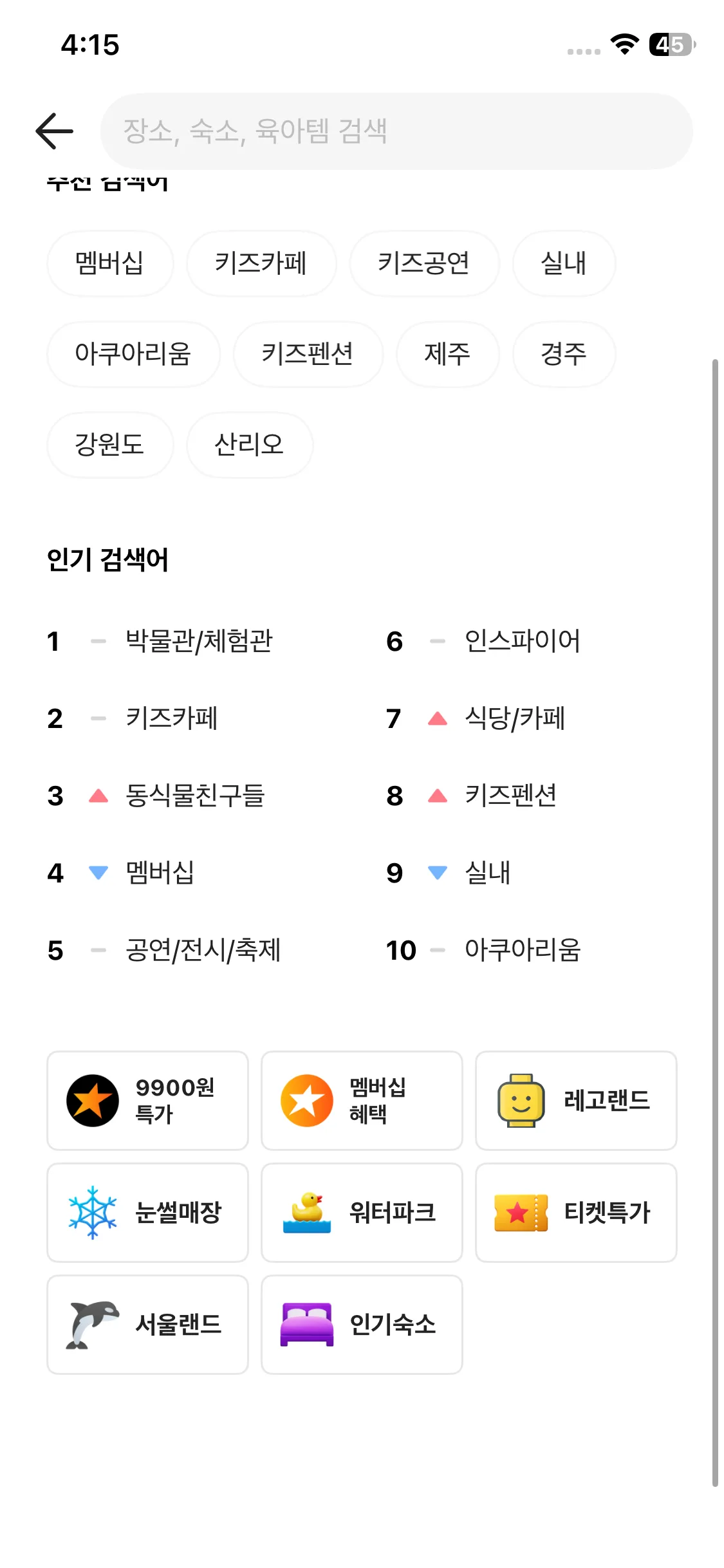Open the 멤버십 혜택 card

pyautogui.click(x=362, y=1101)
